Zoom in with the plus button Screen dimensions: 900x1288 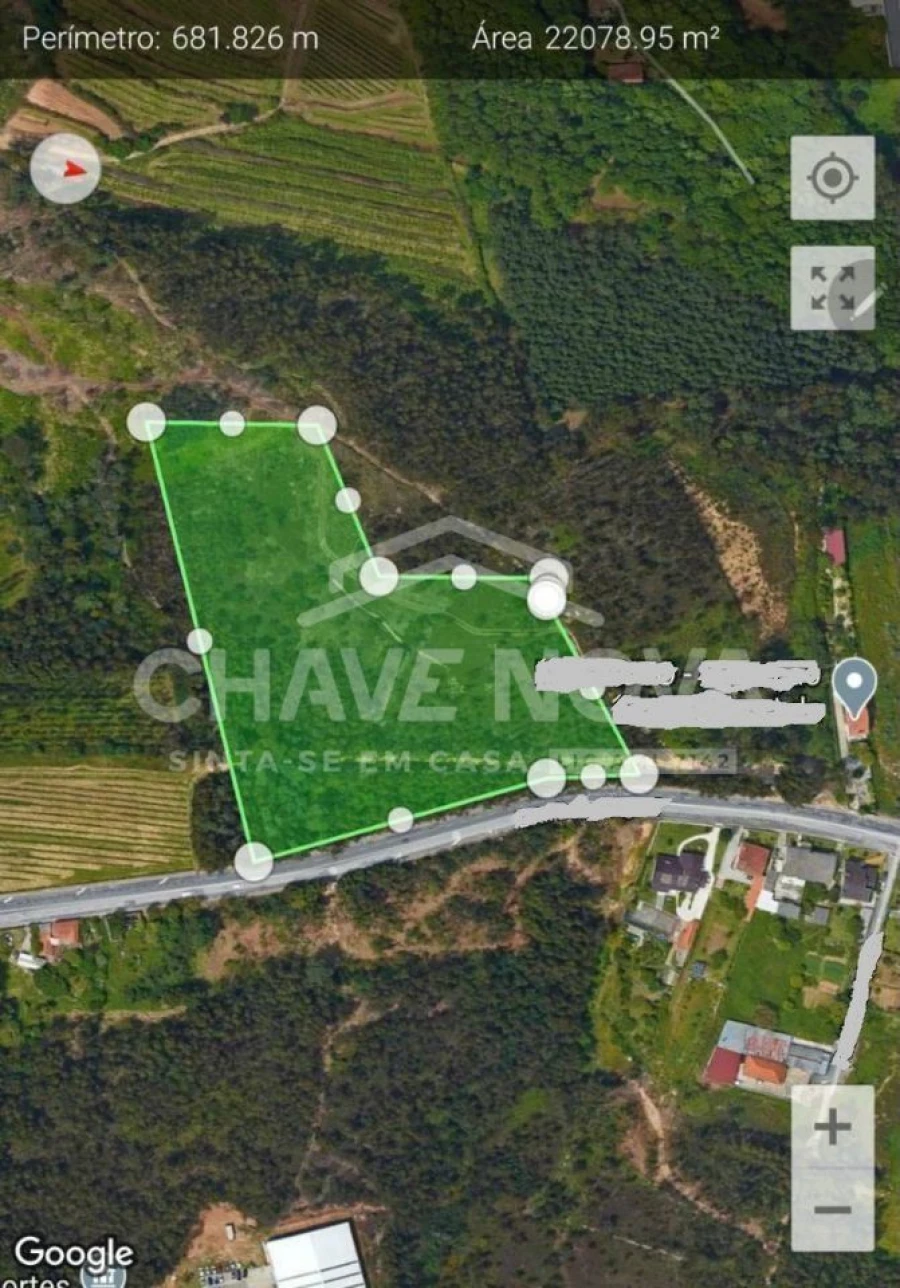832,1128
